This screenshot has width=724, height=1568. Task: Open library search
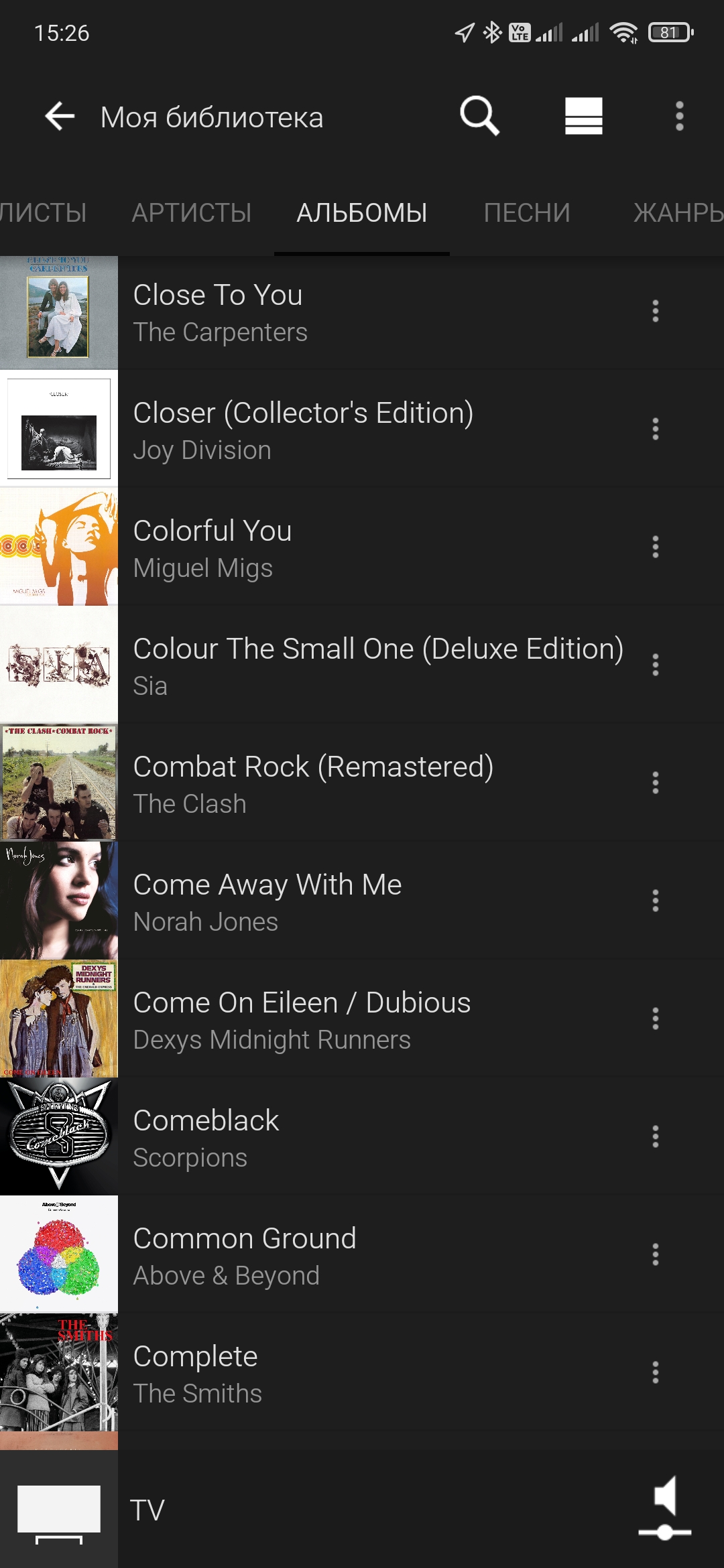[x=479, y=117]
